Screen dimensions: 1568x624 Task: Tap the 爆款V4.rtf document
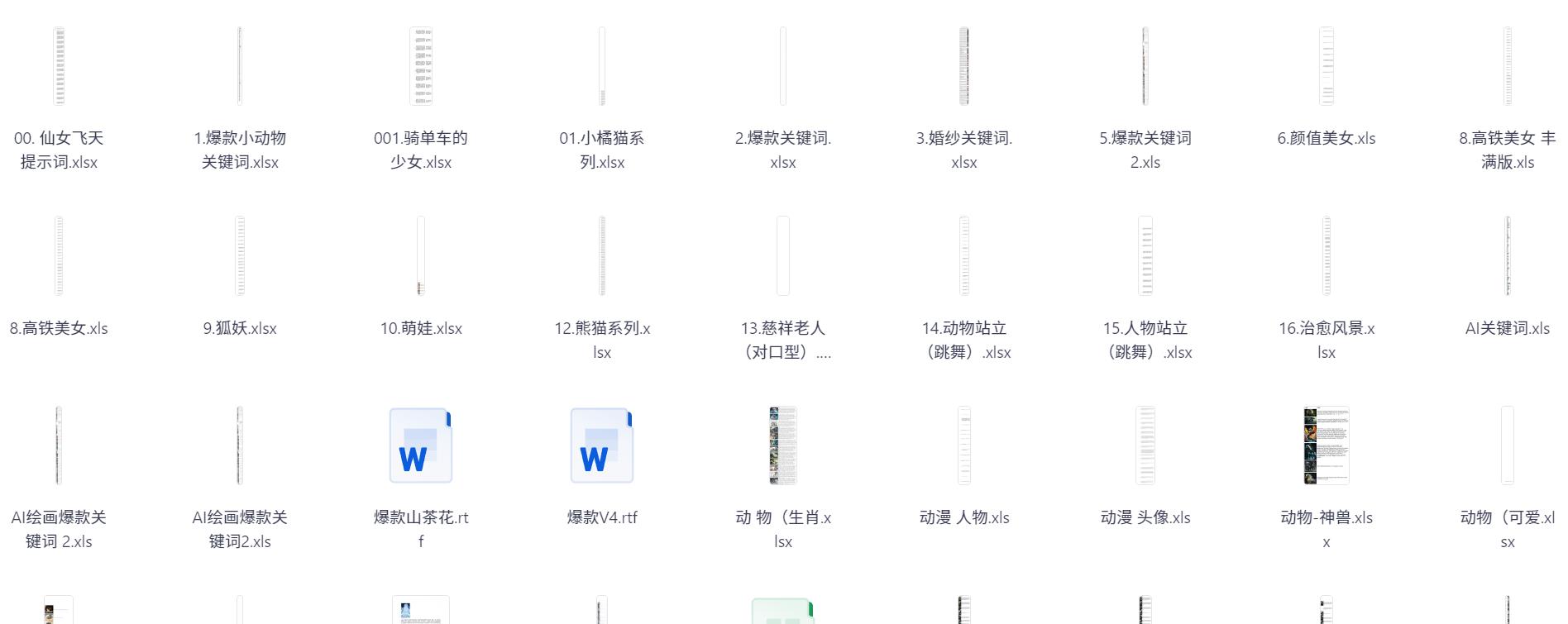[x=602, y=445]
